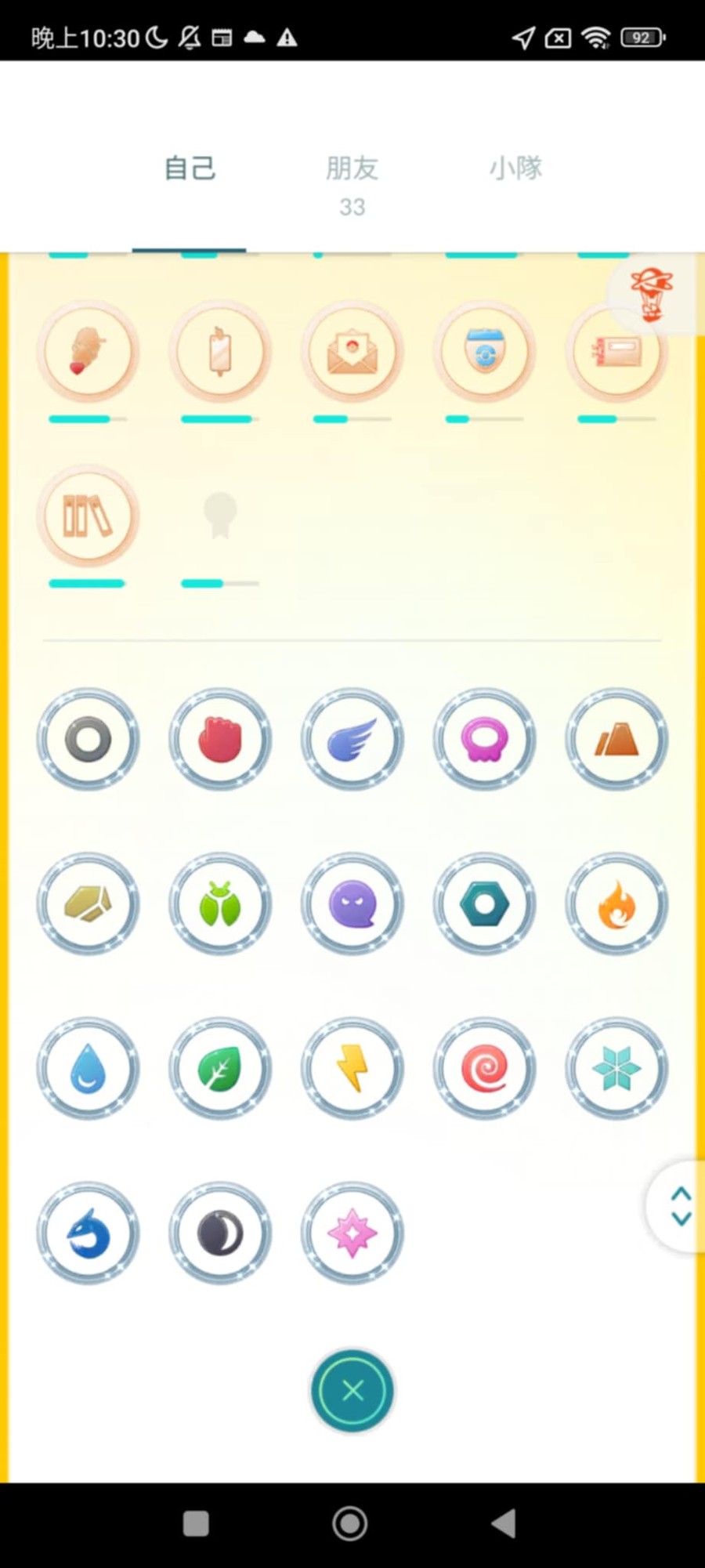
Task: Open the Fairy star medal
Action: pos(352,1233)
